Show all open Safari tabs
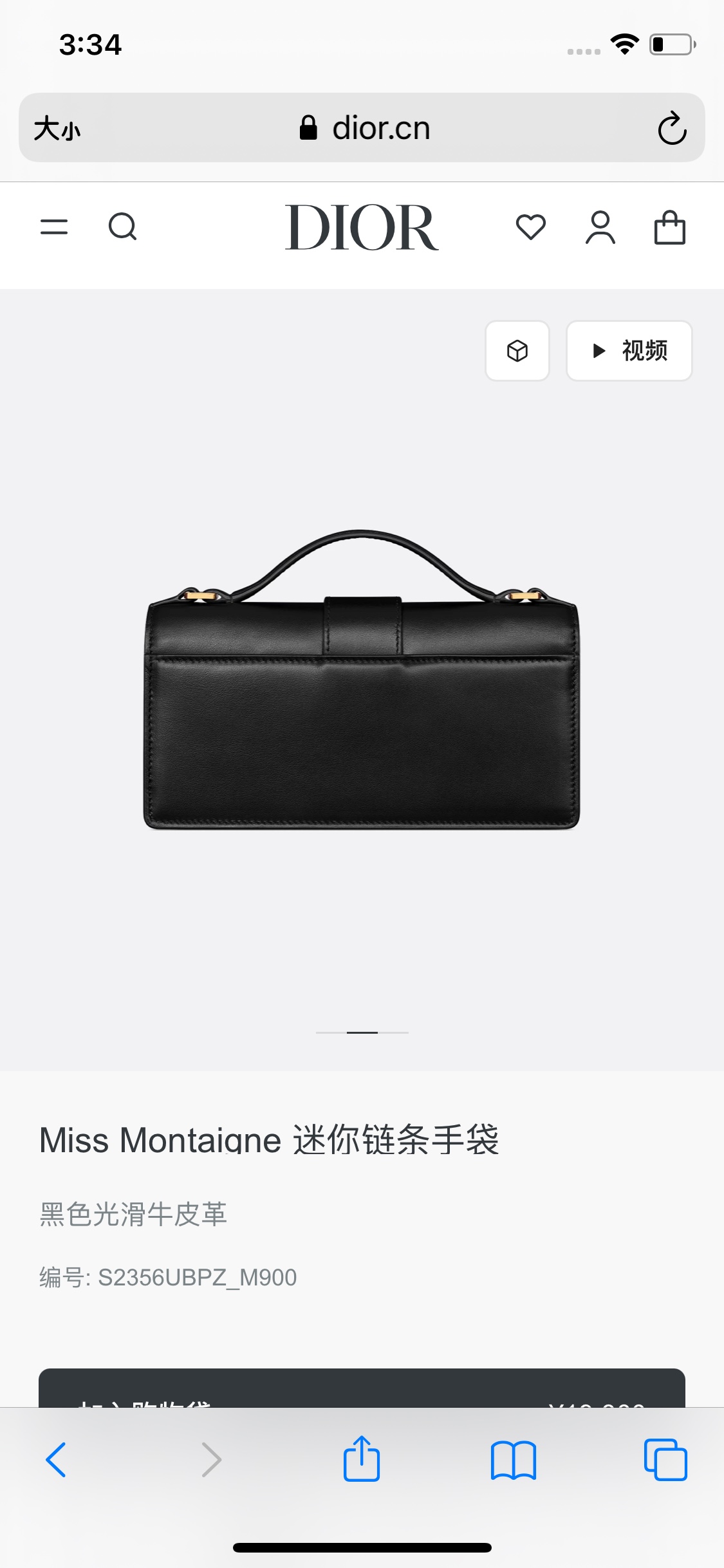The width and height of the screenshot is (724, 1568). pos(665,1459)
